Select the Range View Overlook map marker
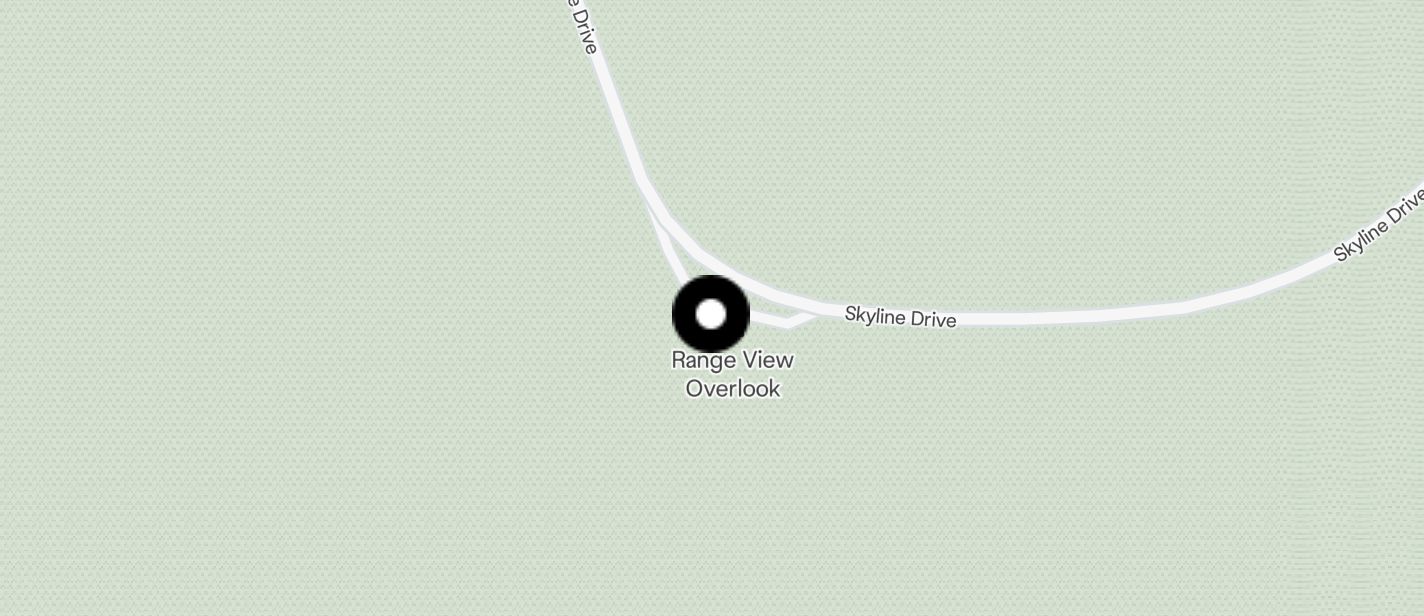Image resolution: width=1424 pixels, height=616 pixels. (x=710, y=314)
